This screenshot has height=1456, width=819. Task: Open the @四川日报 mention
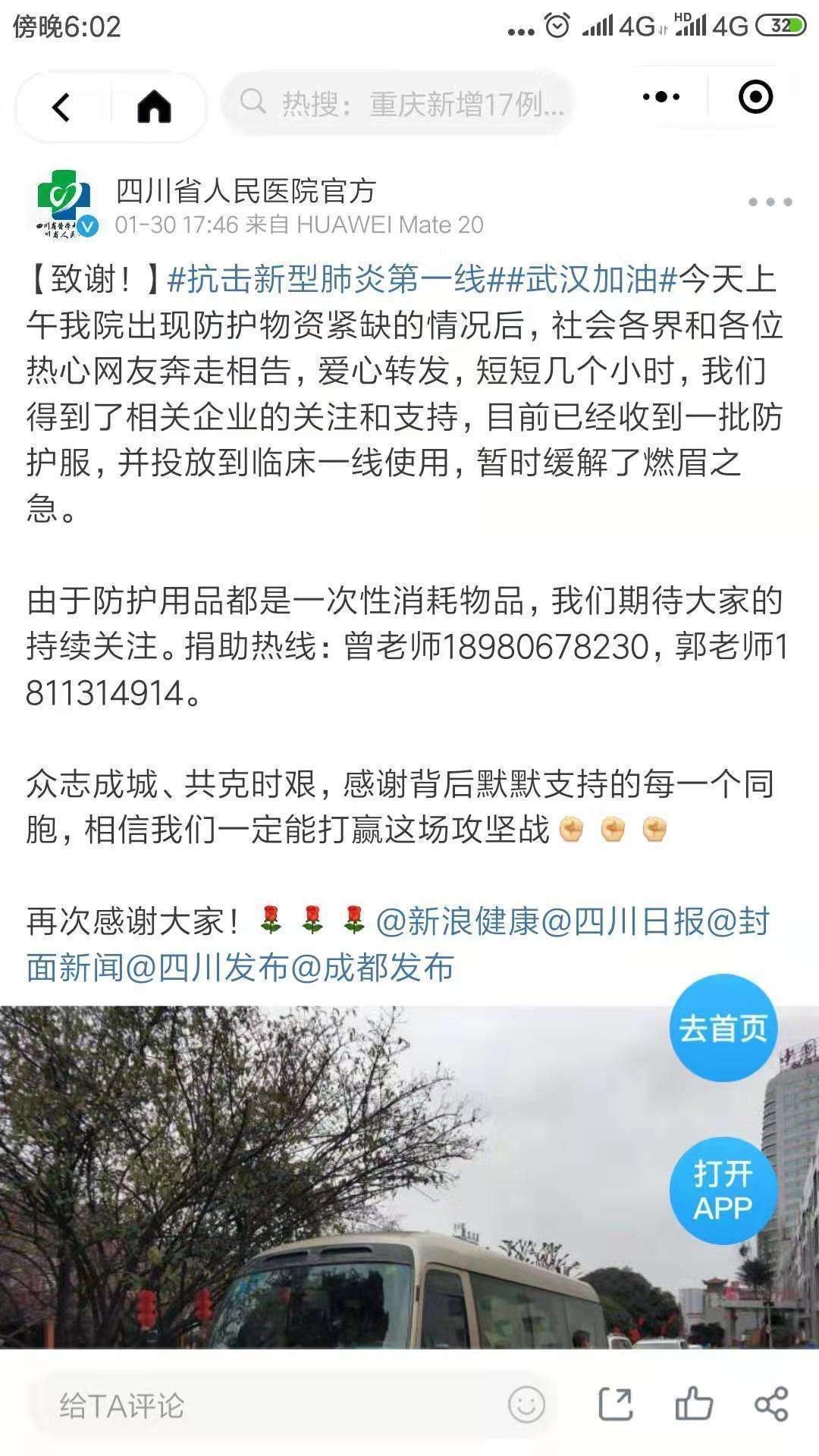[622, 921]
